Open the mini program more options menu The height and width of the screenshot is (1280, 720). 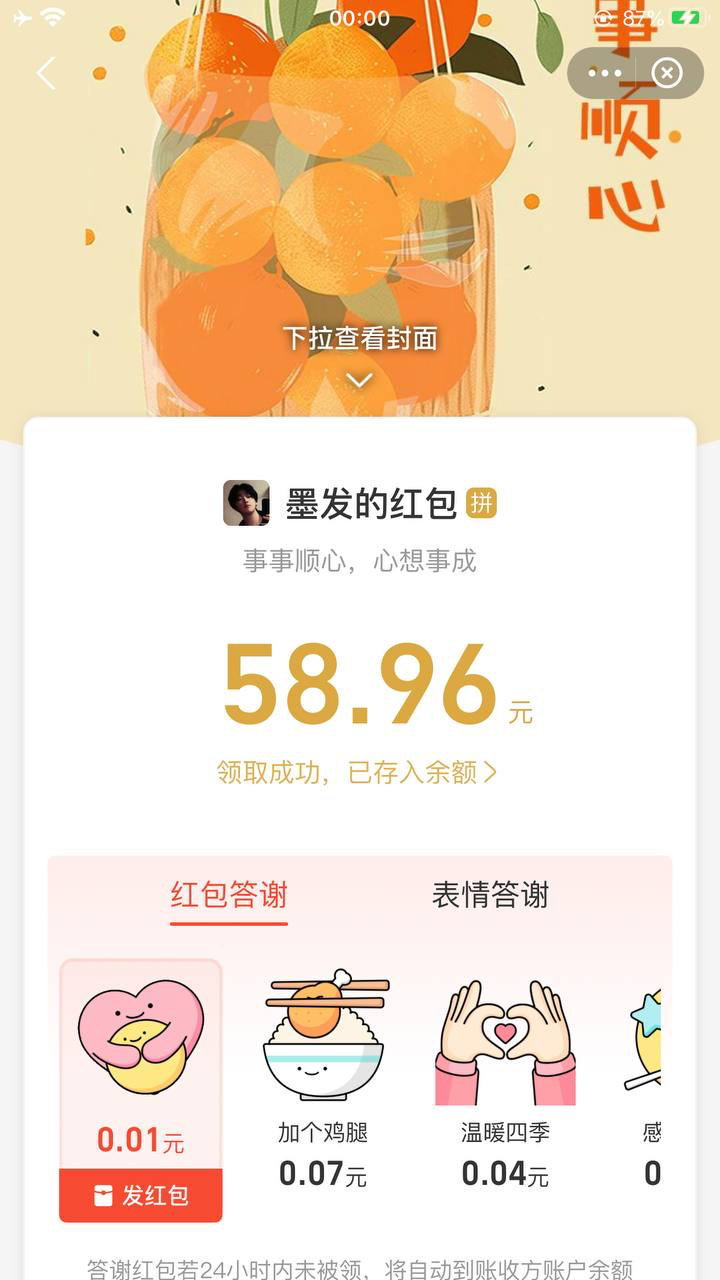coord(605,73)
